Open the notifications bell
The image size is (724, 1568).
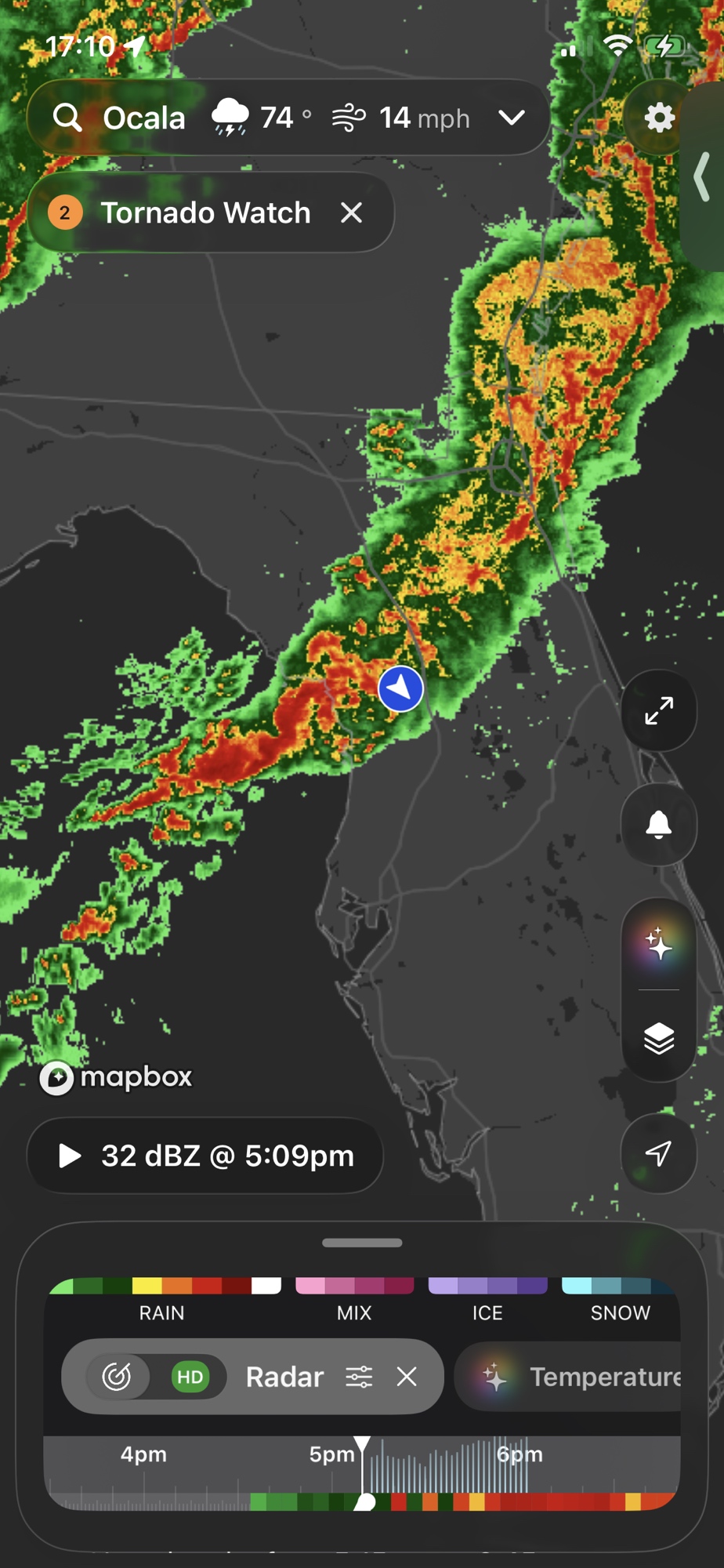click(659, 825)
